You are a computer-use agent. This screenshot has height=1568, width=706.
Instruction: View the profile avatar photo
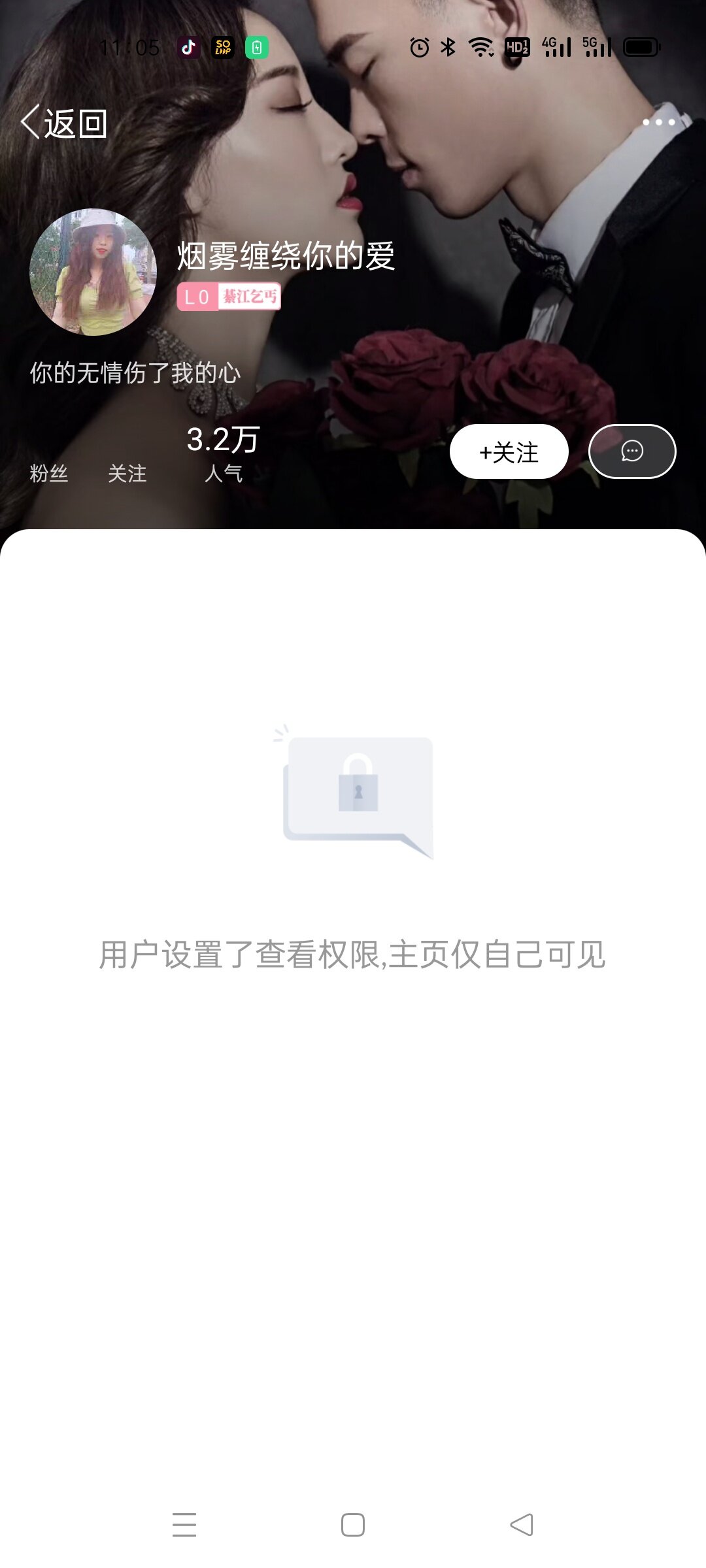[93, 272]
